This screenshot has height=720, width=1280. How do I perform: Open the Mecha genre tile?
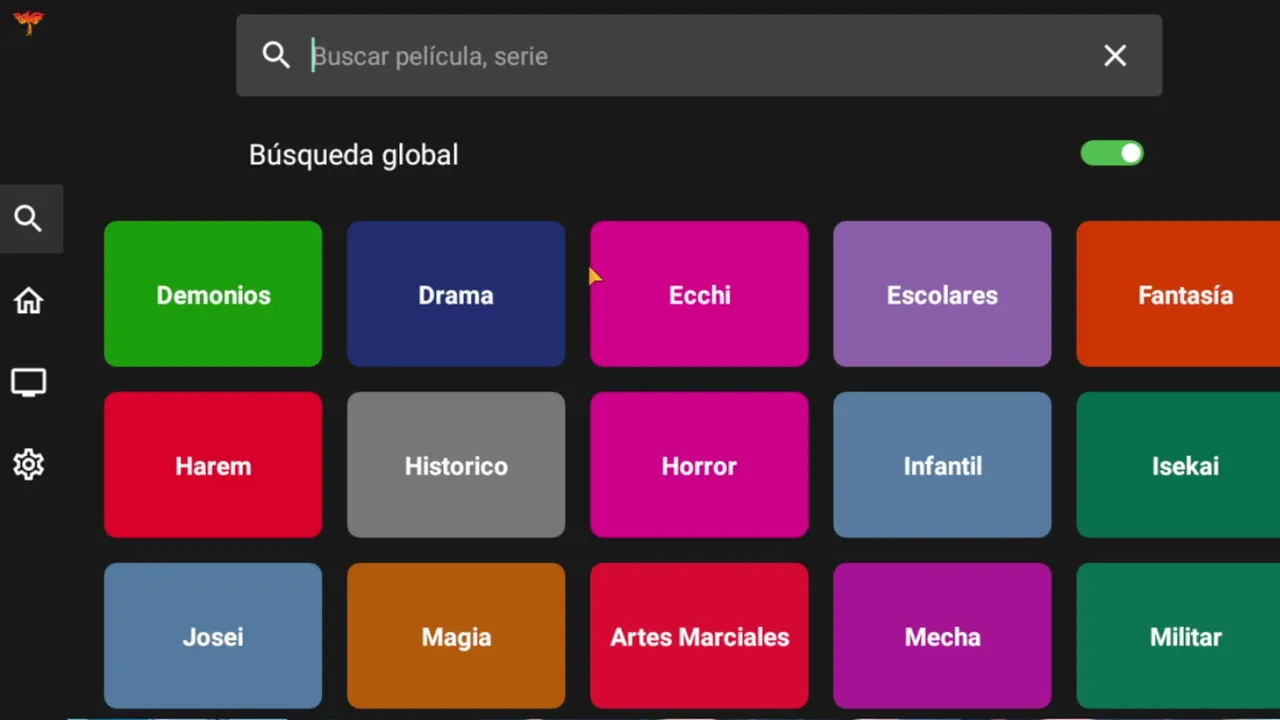[x=942, y=636]
